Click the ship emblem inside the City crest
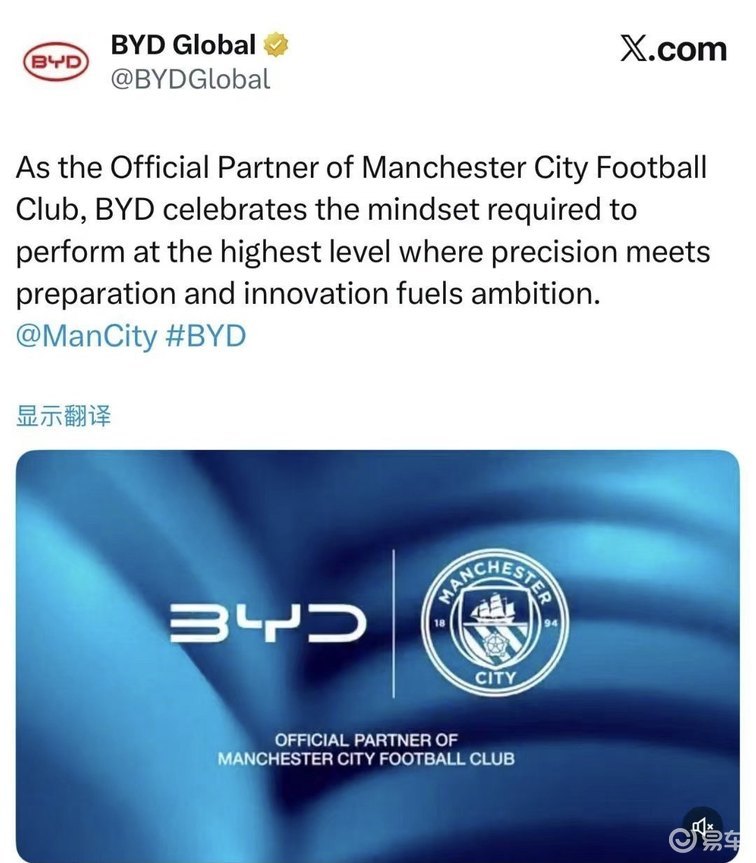Image resolution: width=756 pixels, height=863 pixels. click(x=494, y=608)
